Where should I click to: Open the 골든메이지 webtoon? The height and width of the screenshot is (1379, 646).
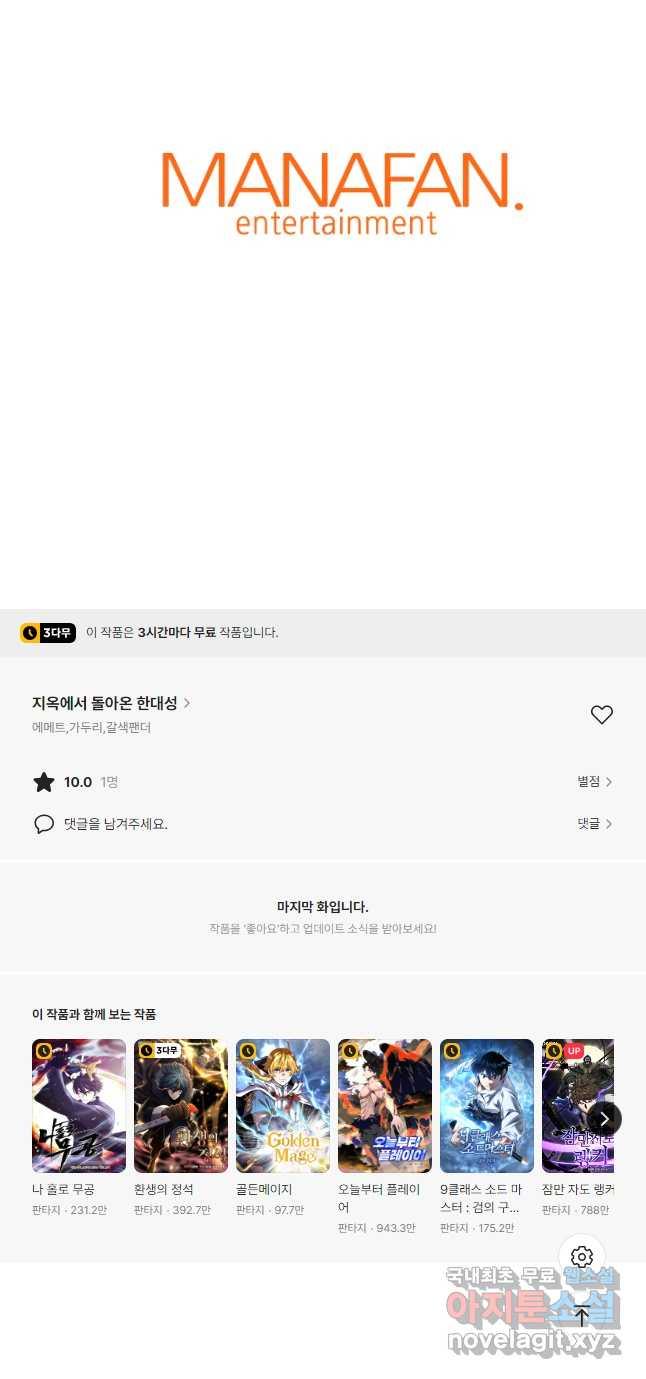click(283, 1105)
